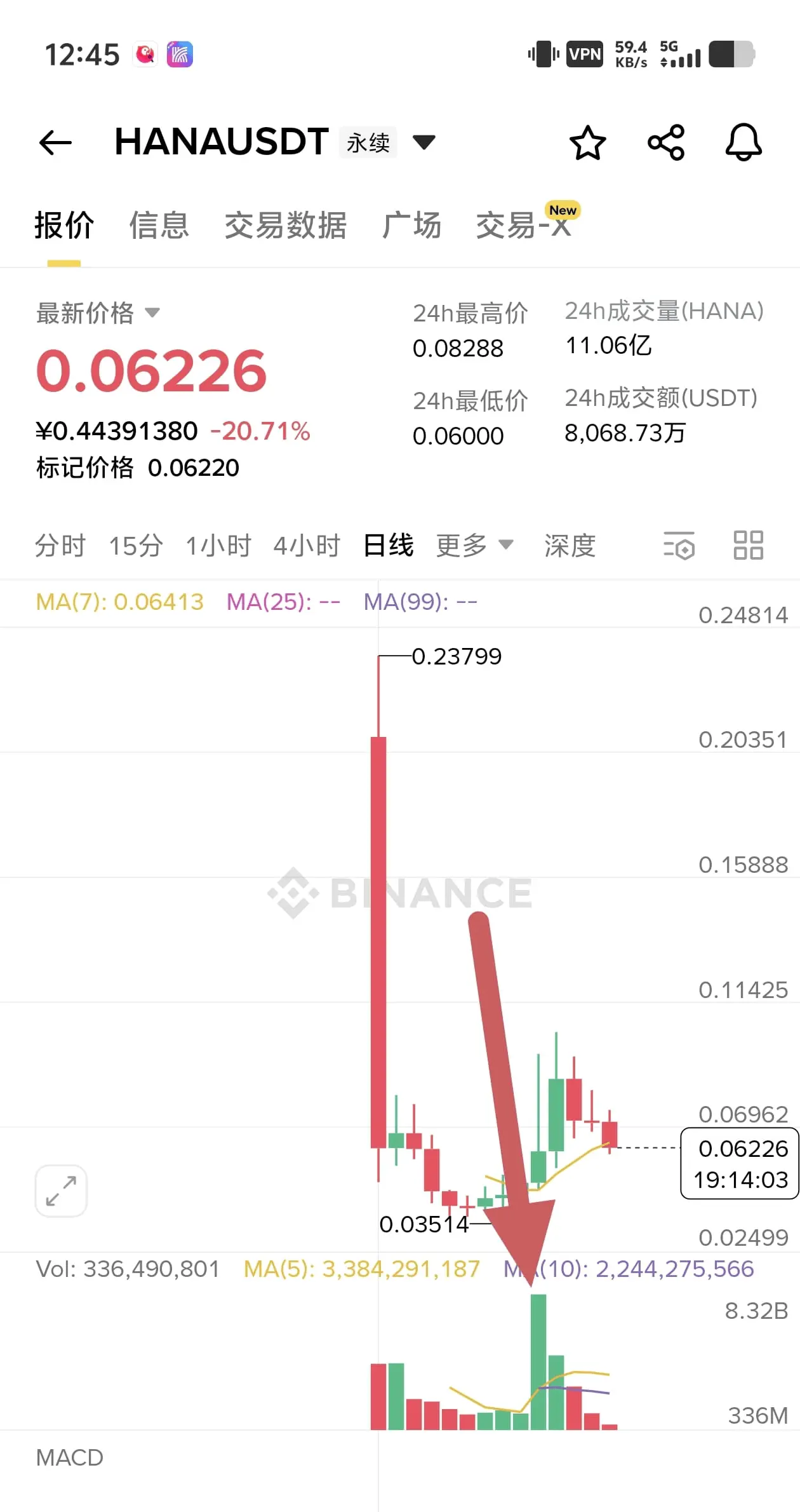
Task: Open the HANAUSDT pair selector dropdown
Action: click(424, 142)
